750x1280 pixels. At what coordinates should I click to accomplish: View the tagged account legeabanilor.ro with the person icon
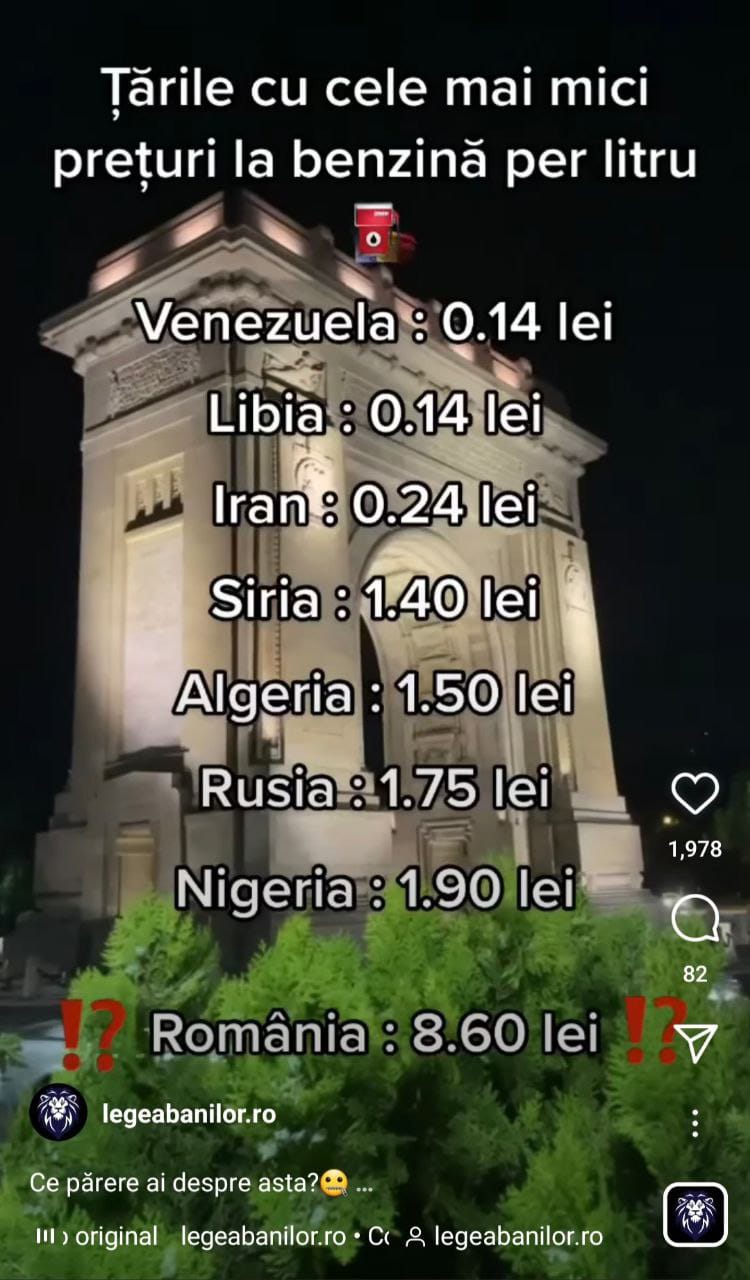point(505,1237)
